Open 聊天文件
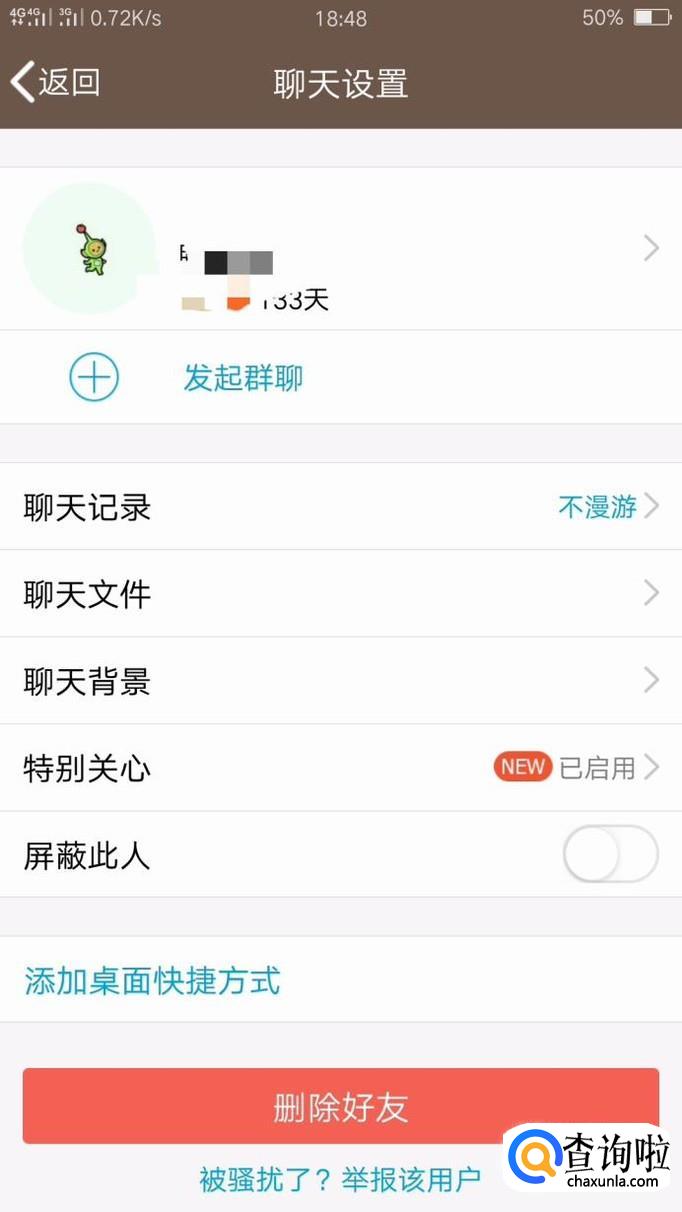The height and width of the screenshot is (1212, 682). pos(340,594)
